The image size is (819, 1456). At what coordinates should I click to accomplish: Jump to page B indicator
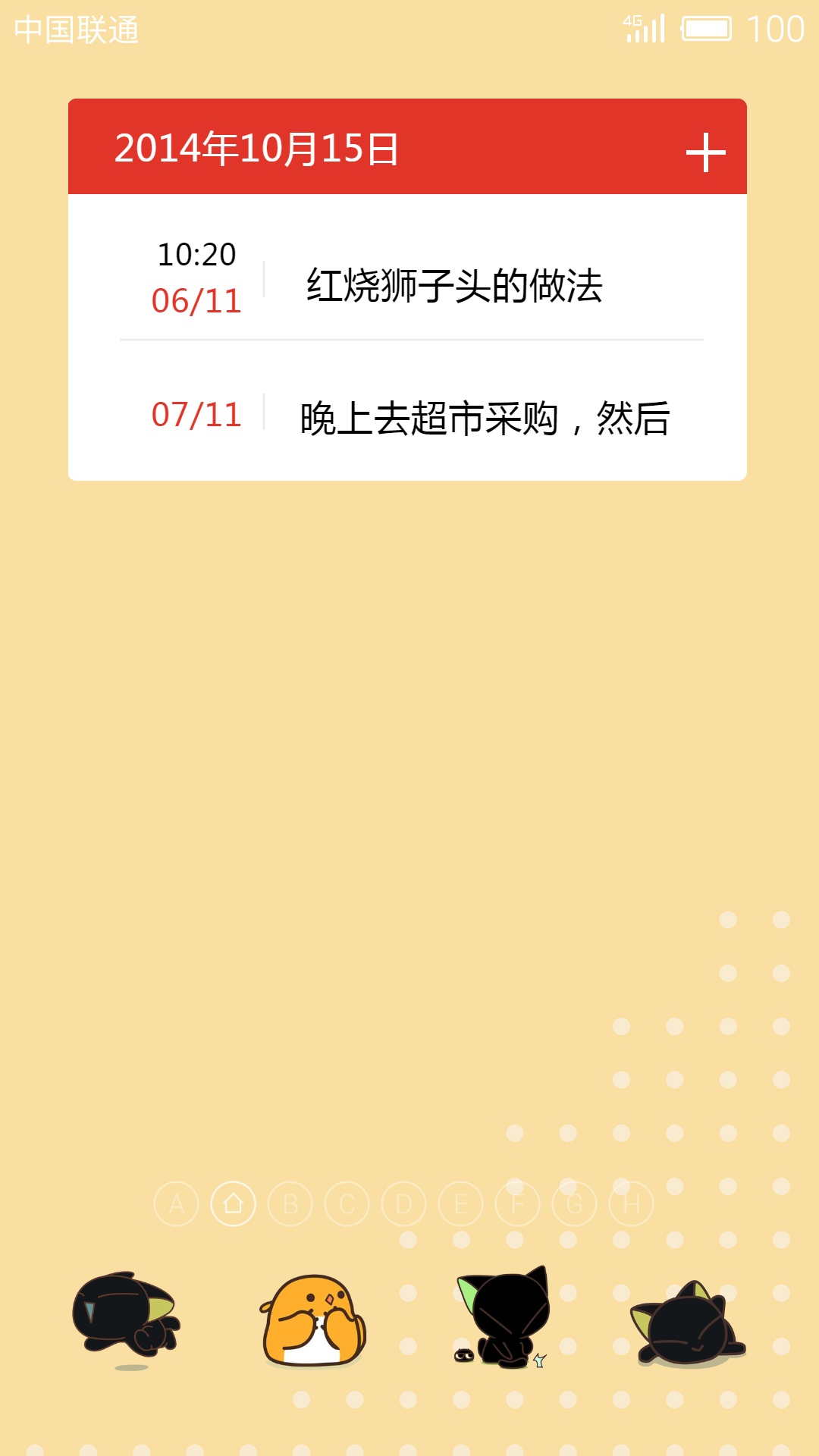(x=290, y=1204)
